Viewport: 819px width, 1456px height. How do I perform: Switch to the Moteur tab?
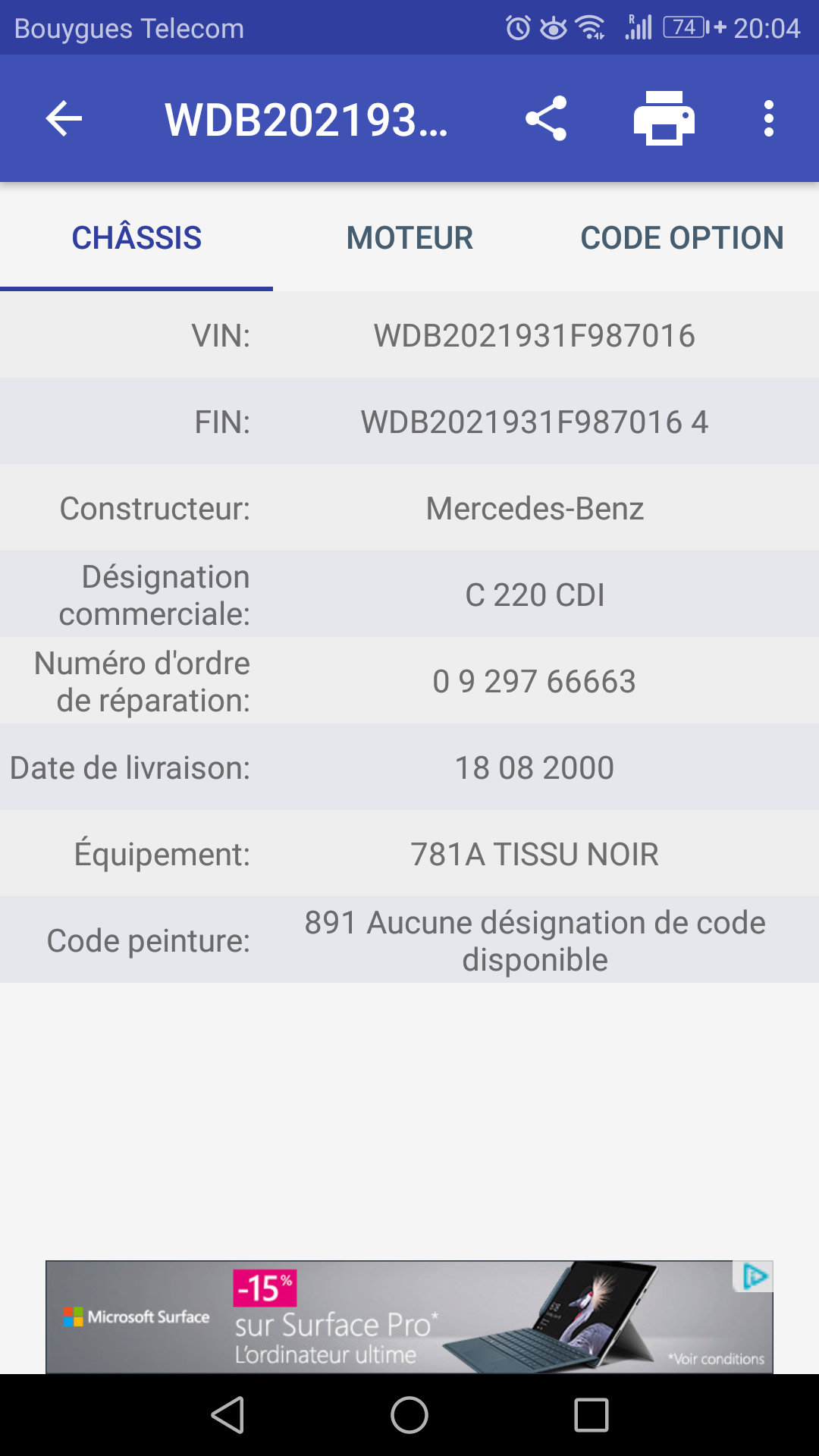(409, 238)
